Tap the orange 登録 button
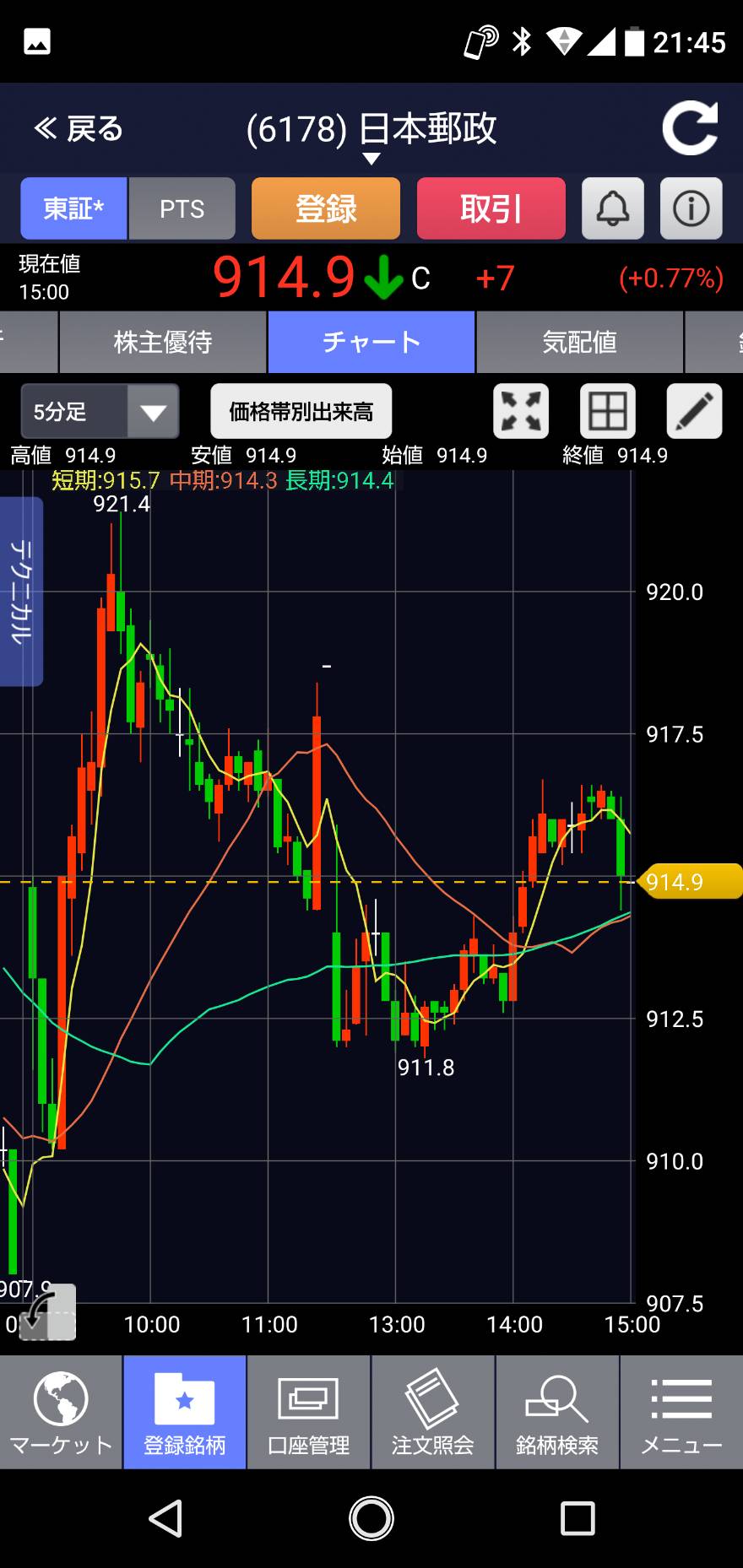Image resolution: width=743 pixels, height=1568 pixels. [326, 208]
